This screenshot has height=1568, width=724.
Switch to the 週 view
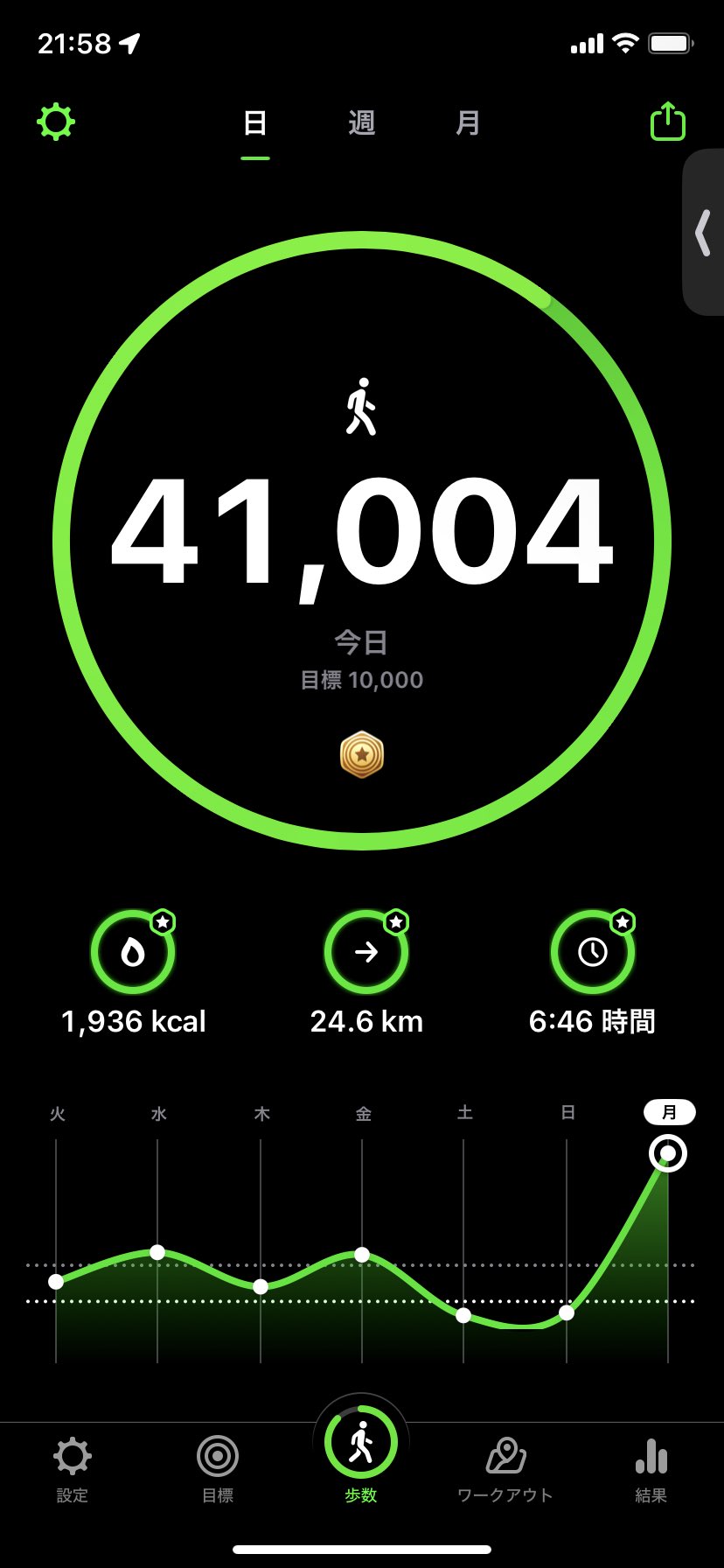361,122
